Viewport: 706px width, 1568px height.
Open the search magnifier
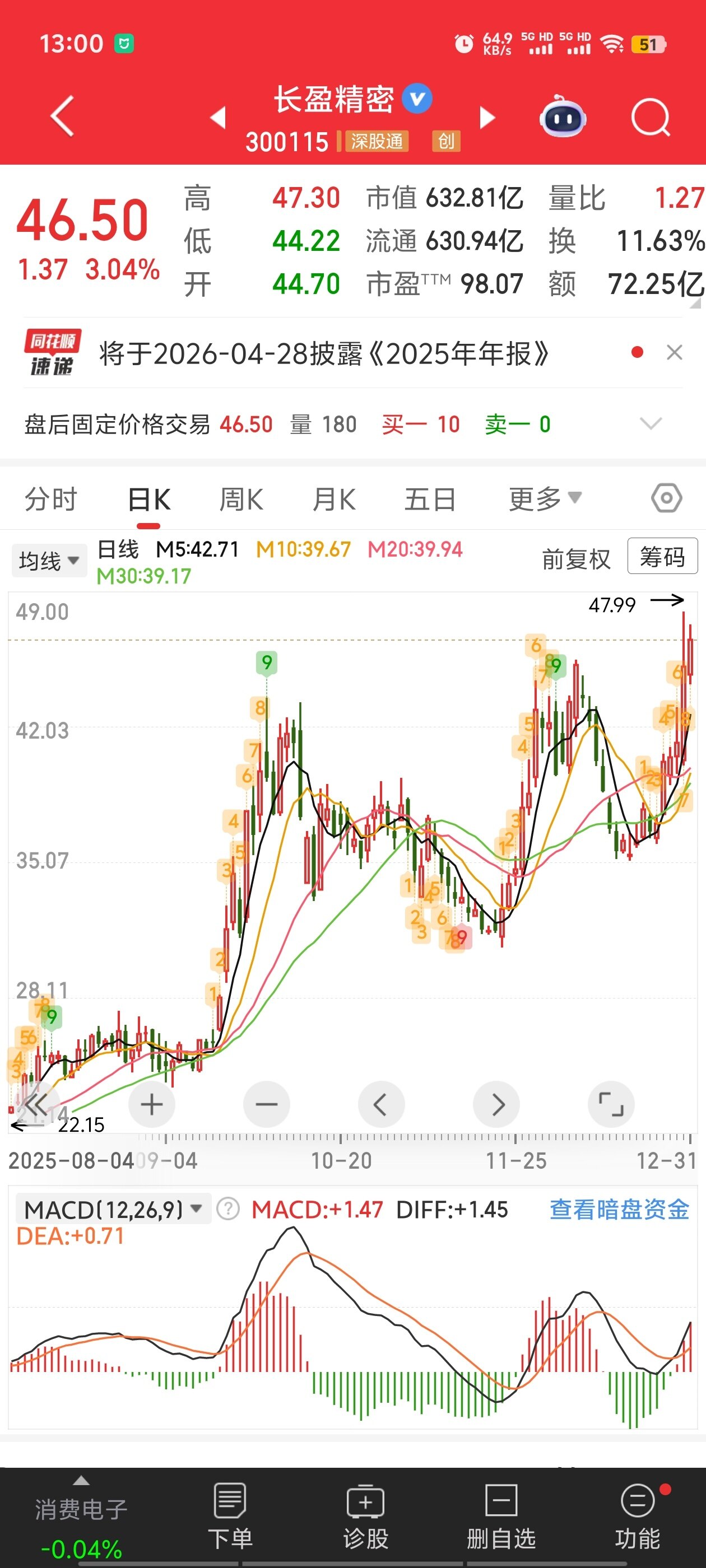(x=650, y=116)
